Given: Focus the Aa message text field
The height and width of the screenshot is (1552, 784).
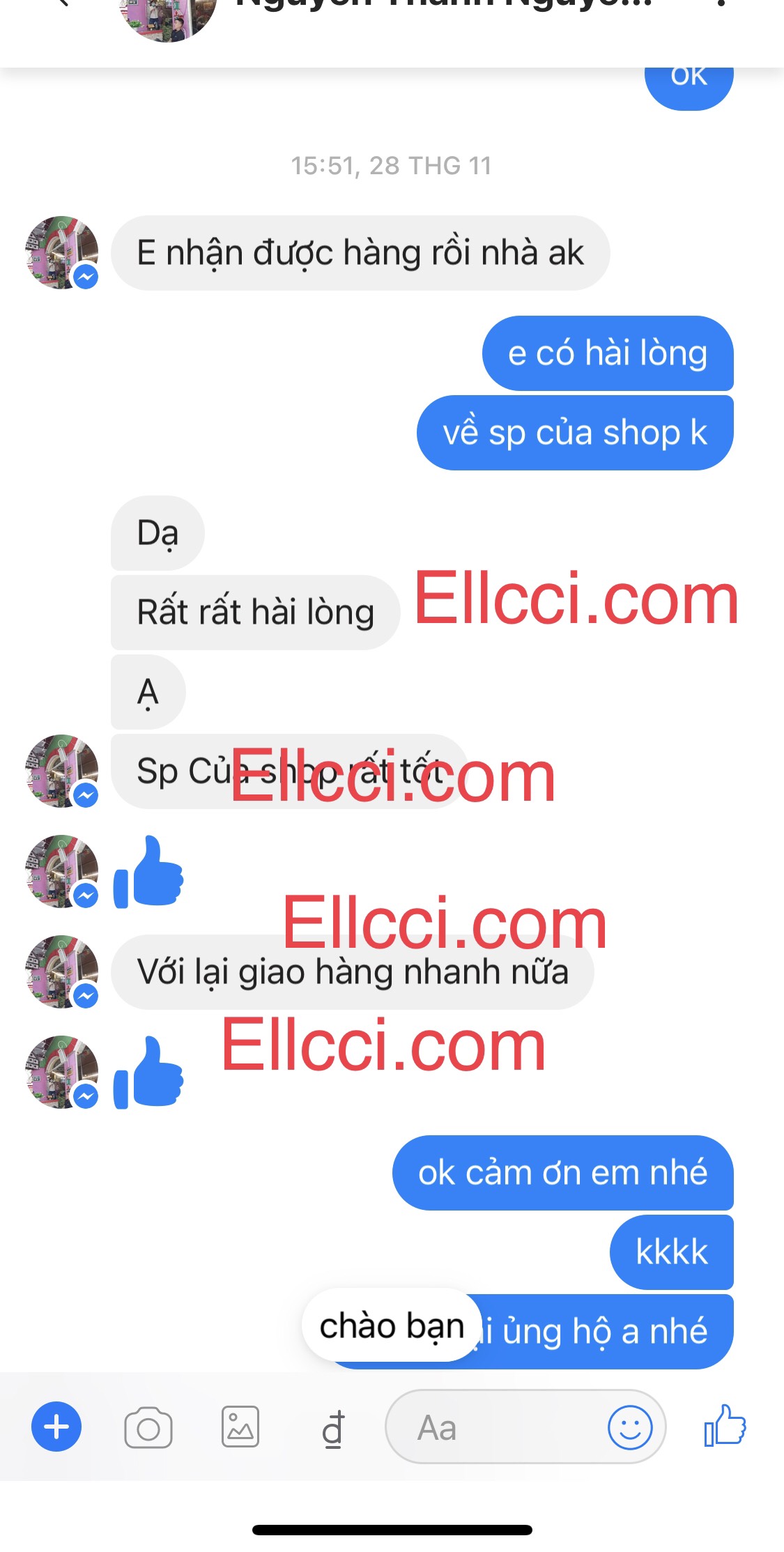Looking at the screenshot, I should point(488,1428).
